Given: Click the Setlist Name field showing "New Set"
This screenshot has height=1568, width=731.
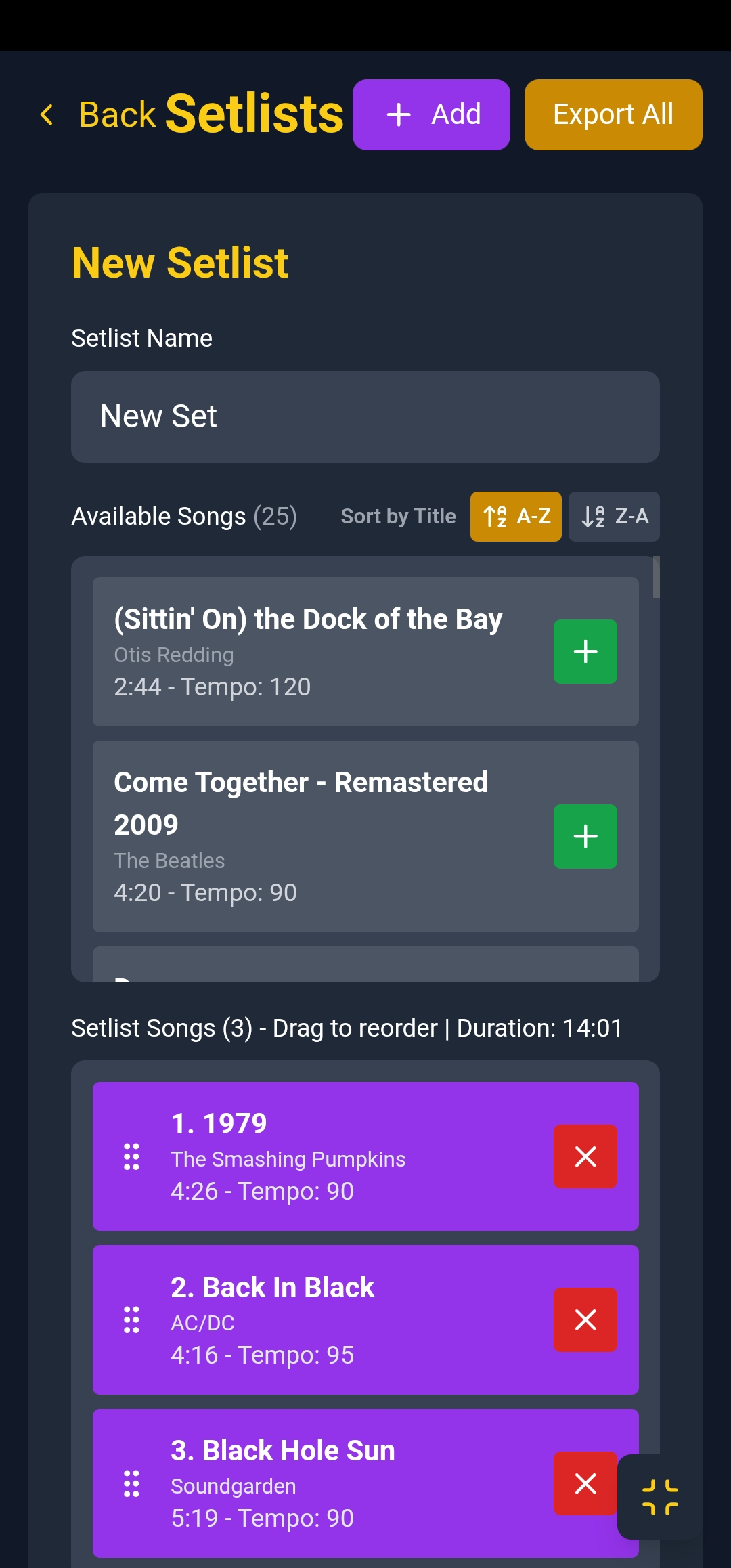Looking at the screenshot, I should (x=365, y=417).
